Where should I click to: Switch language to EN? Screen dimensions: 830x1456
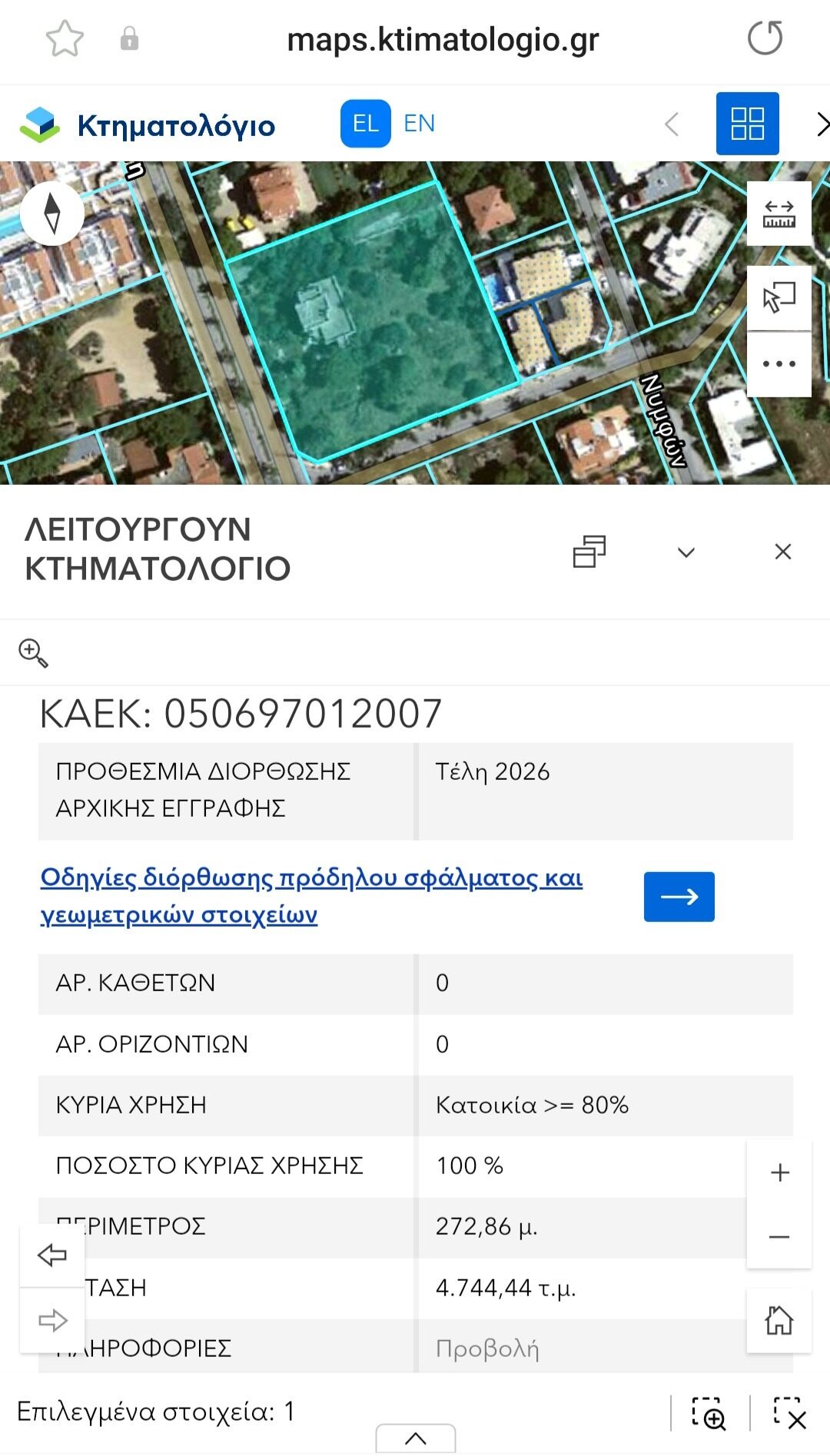(419, 123)
